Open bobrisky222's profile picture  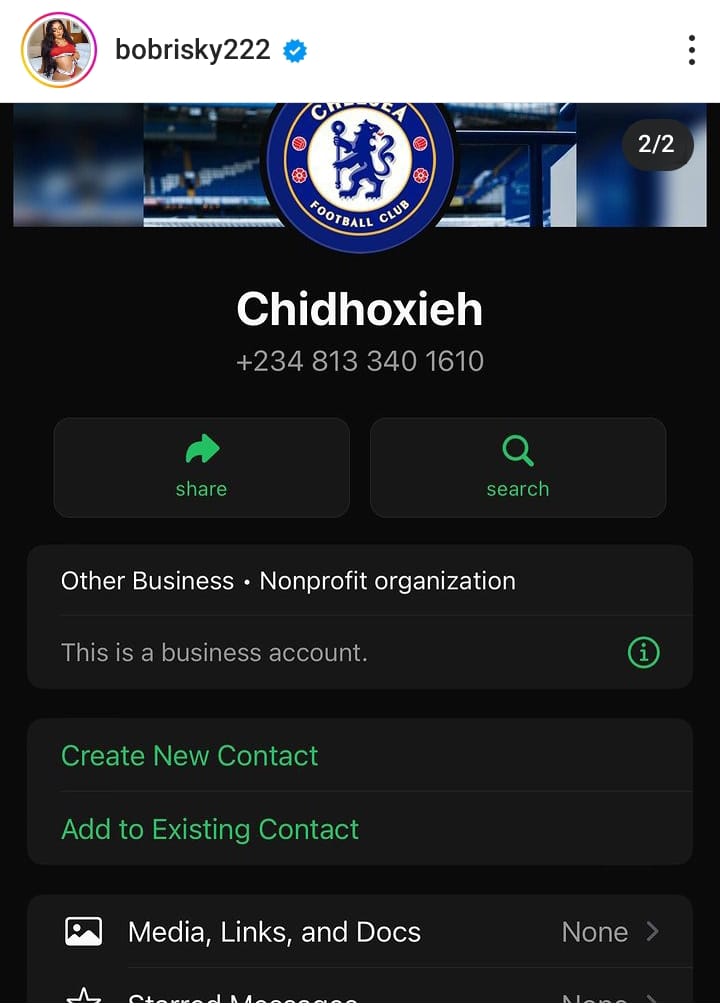pos(58,50)
